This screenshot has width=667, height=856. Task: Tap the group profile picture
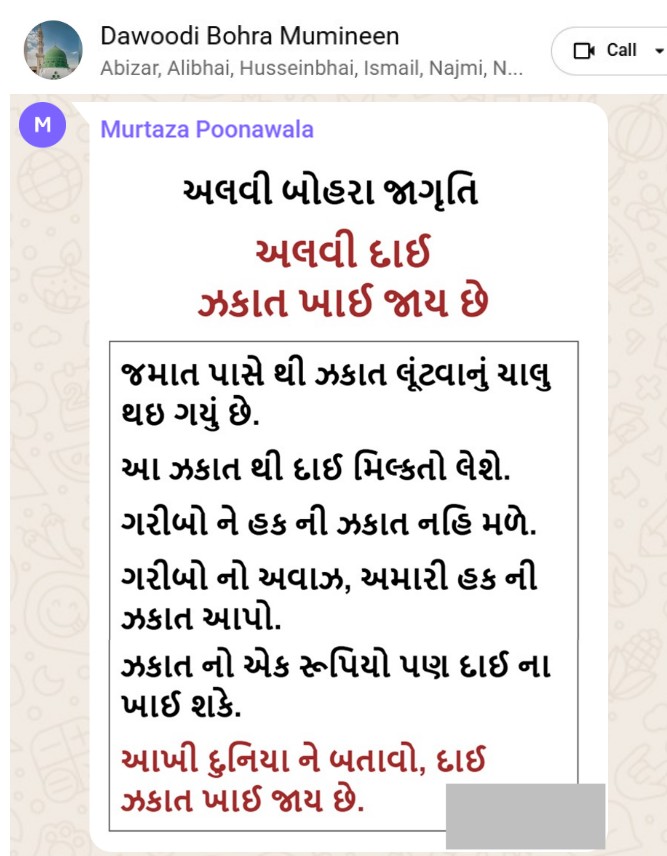[x=52, y=50]
